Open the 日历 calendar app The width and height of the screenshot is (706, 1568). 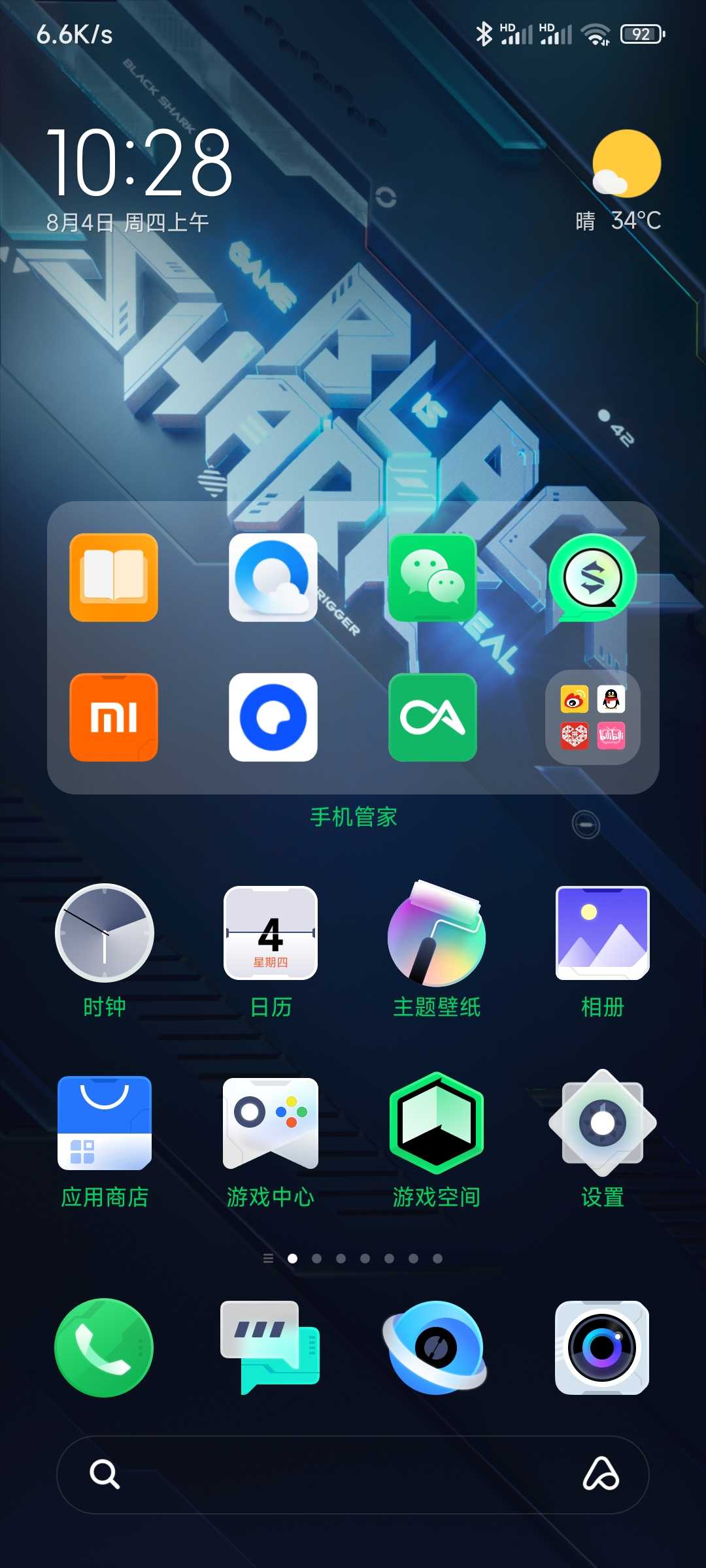tap(271, 933)
